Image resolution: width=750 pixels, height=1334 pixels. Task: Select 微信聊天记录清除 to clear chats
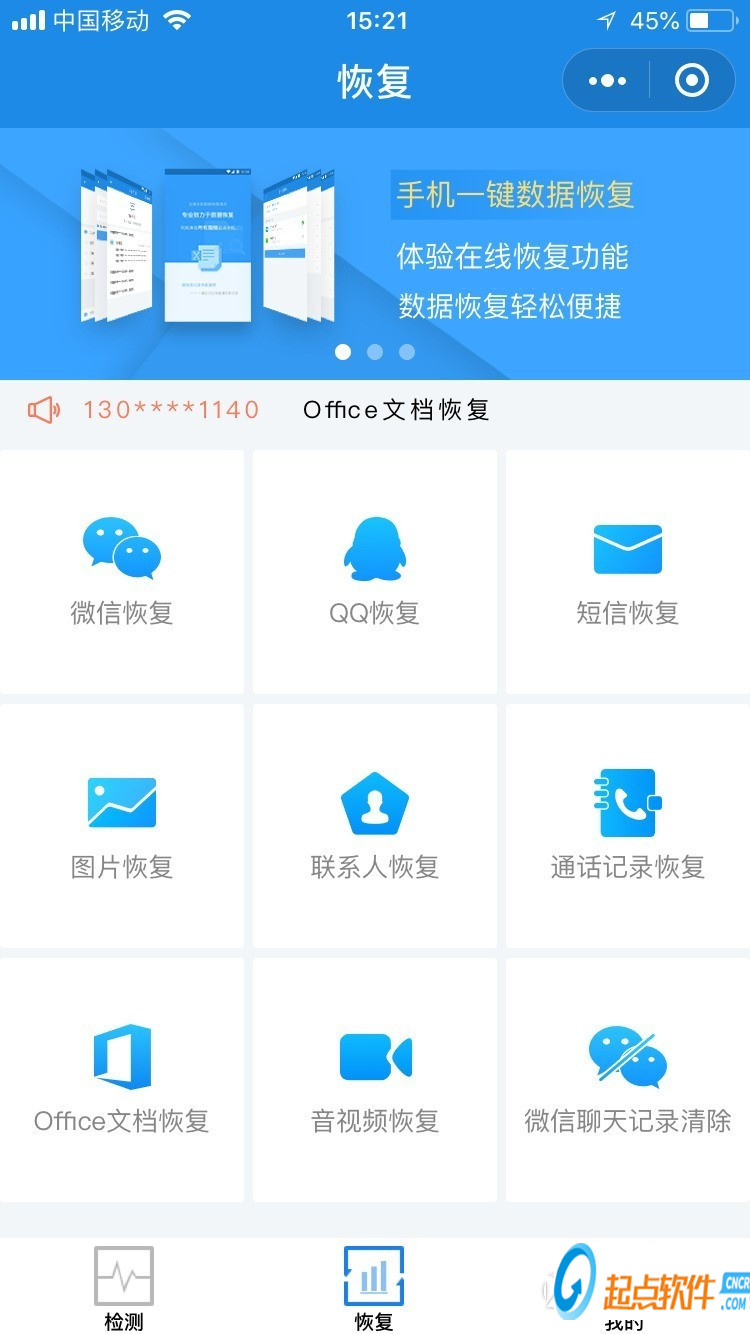(628, 1079)
